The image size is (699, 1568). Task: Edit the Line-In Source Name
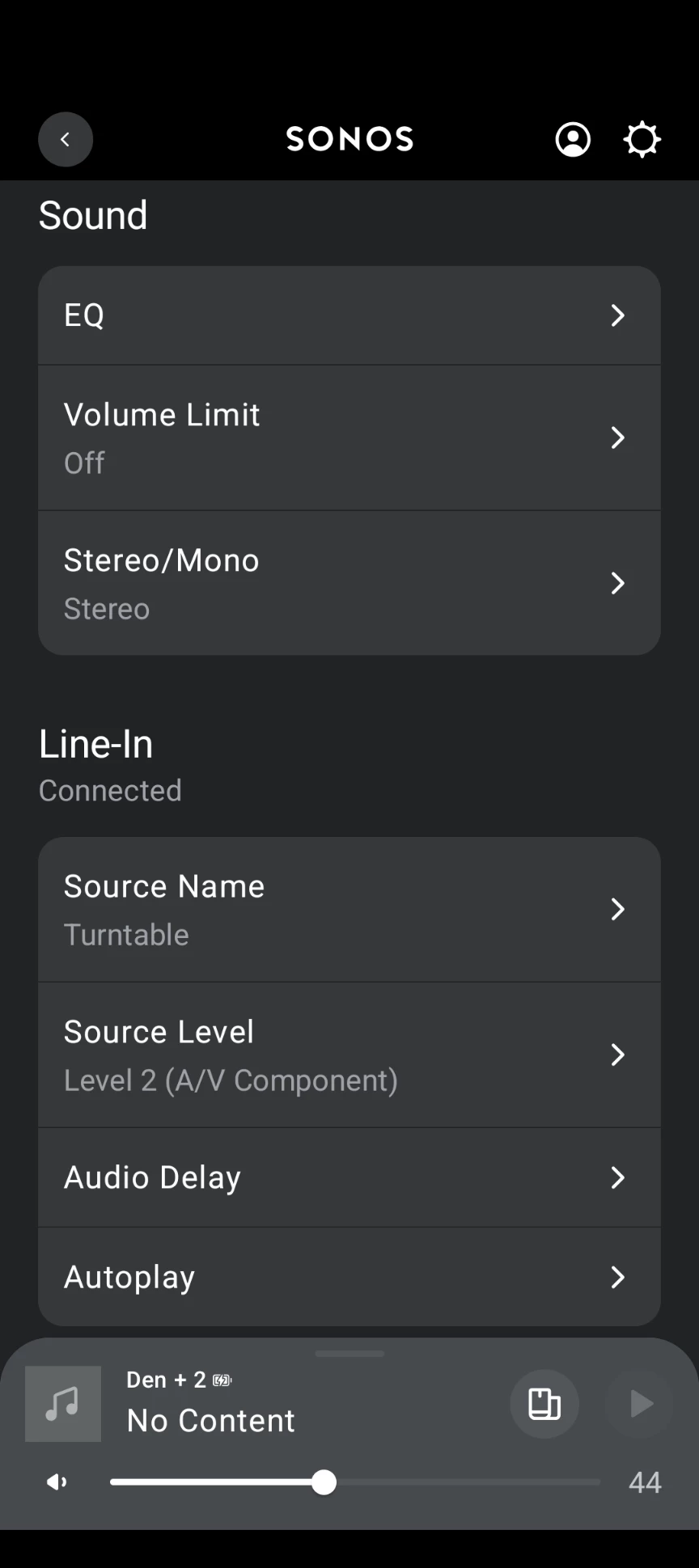349,910
